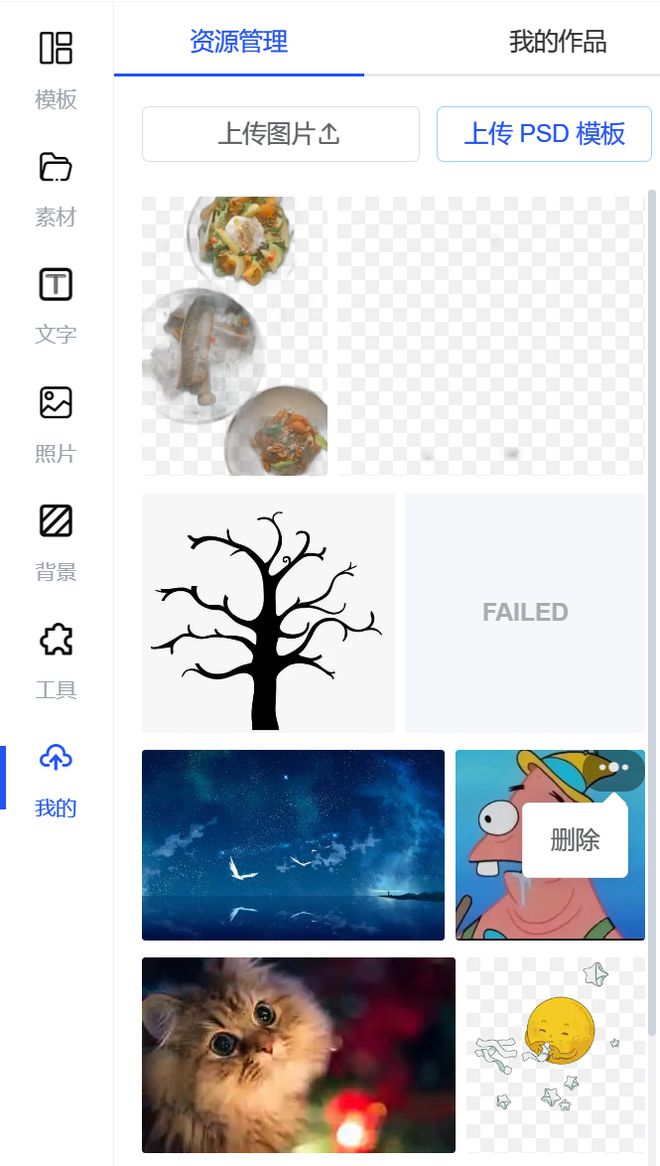Choose 删除 to delete the cartoon image
This screenshot has width=660, height=1166.
pos(575,841)
